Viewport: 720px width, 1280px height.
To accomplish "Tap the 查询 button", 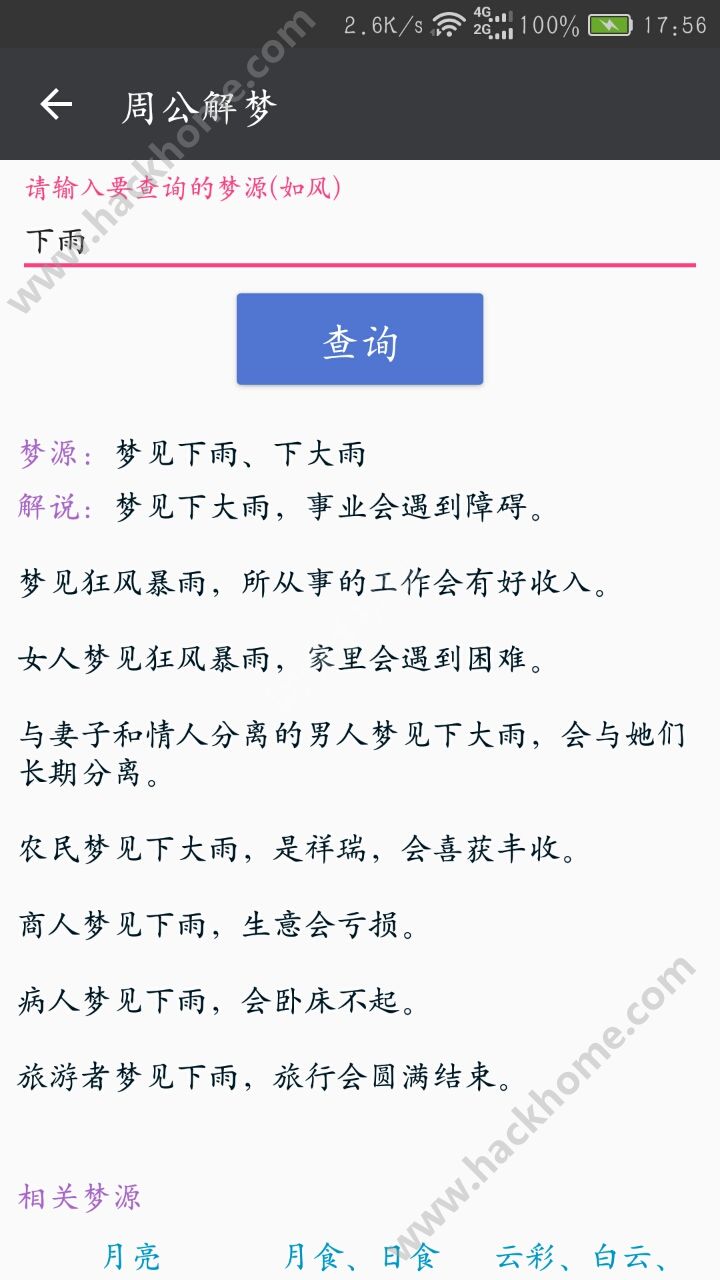I will [360, 340].
